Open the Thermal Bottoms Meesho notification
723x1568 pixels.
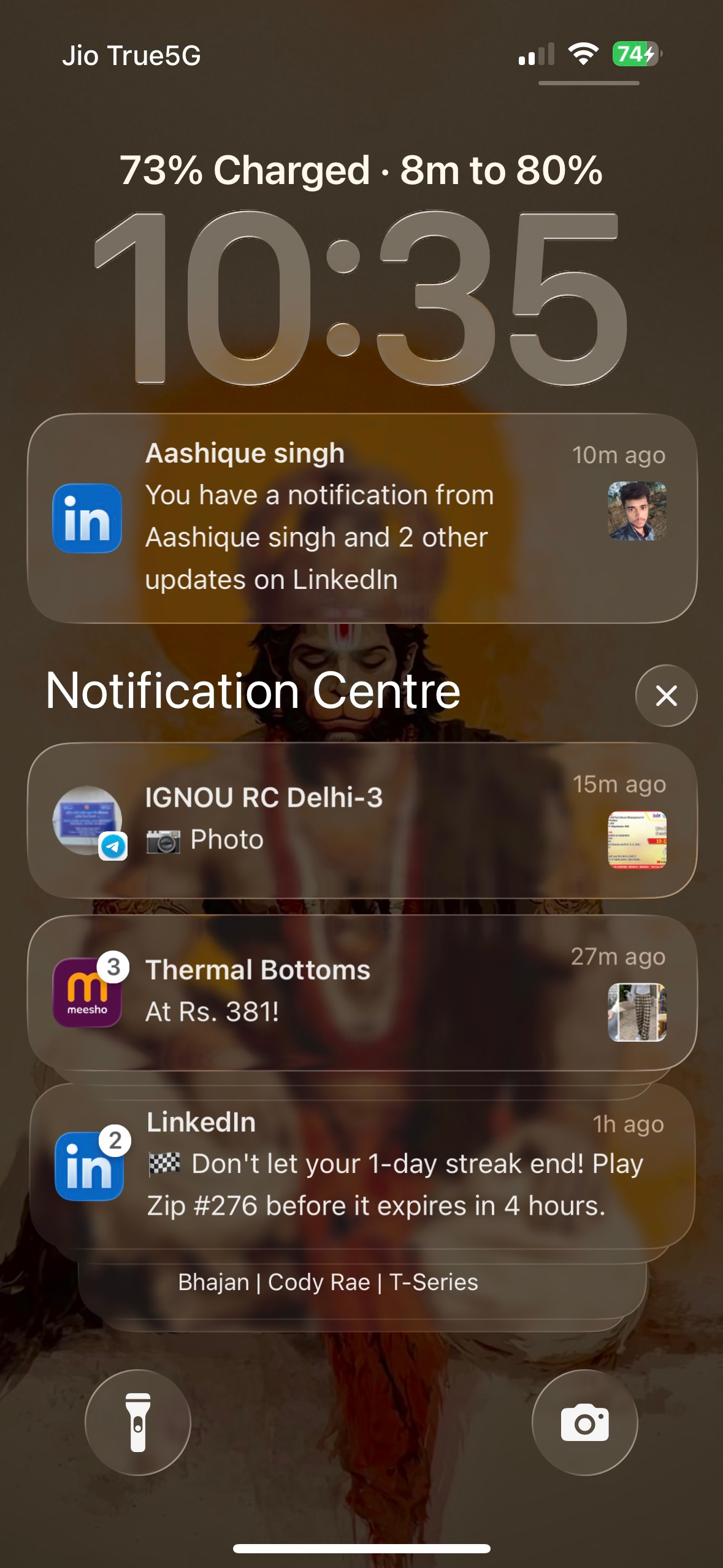click(362, 993)
